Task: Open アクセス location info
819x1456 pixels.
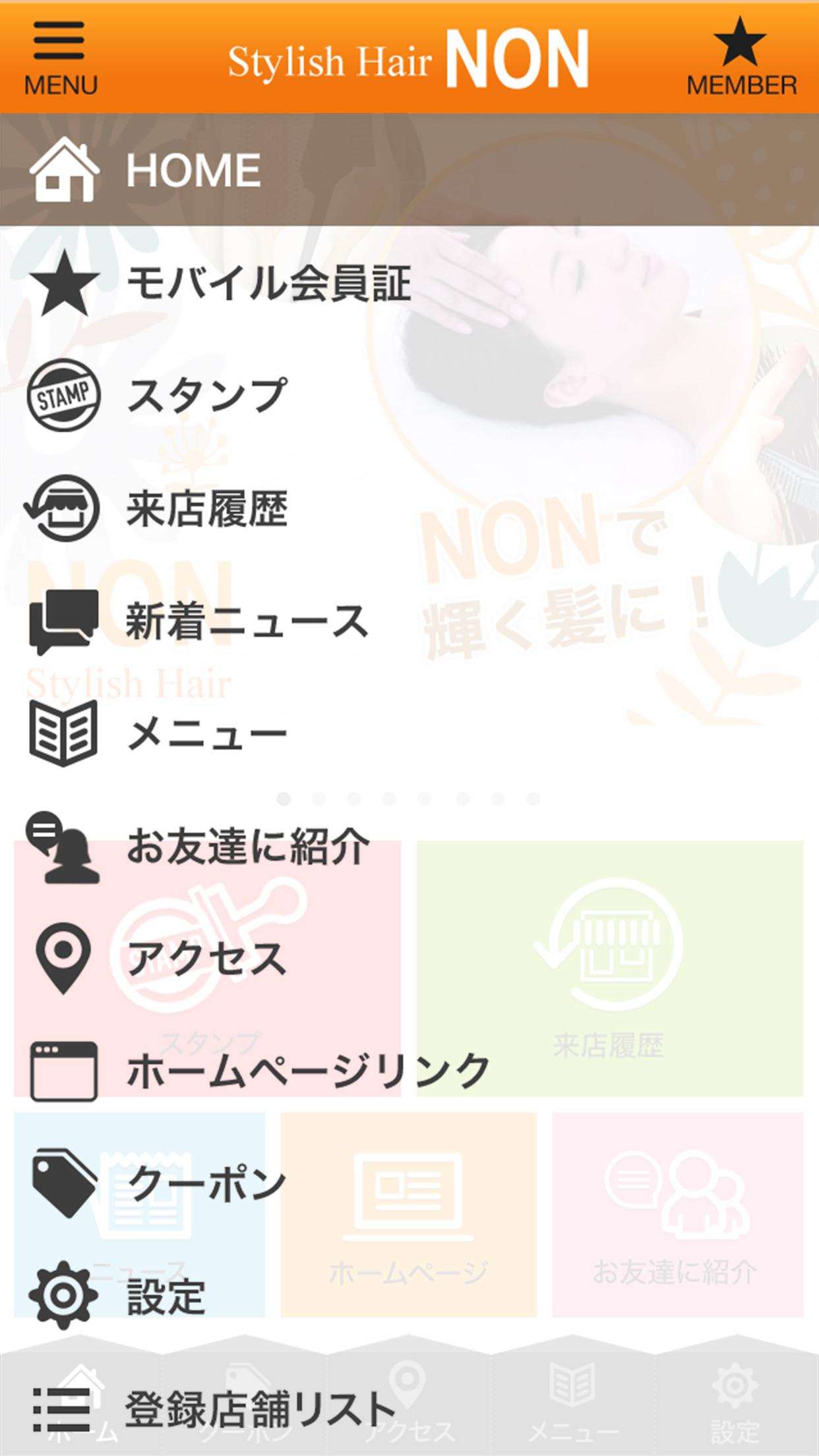Action: click(x=206, y=959)
